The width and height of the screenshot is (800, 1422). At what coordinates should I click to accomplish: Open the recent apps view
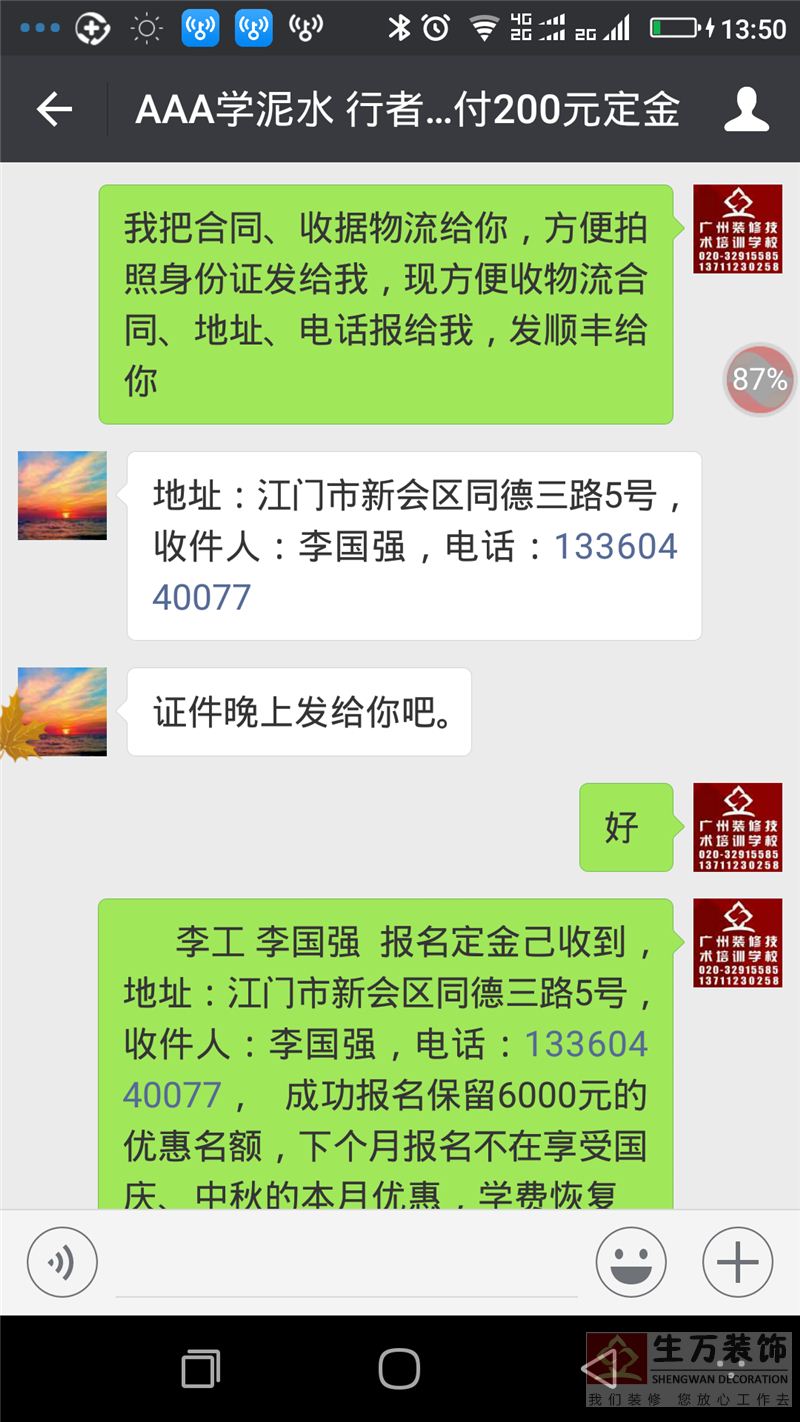200,1368
